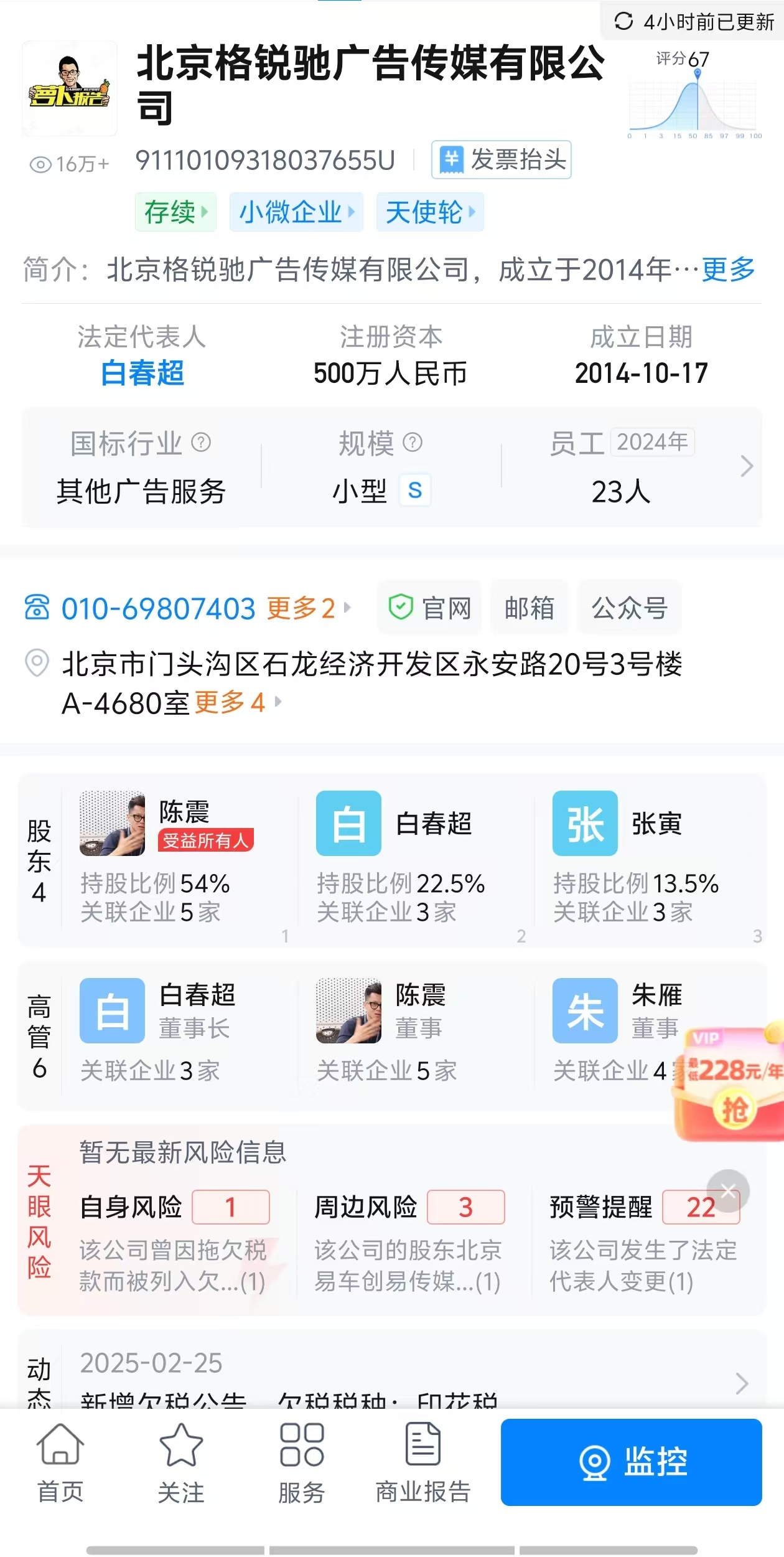784x1557 pixels.
Task: Open 商业报告 business report
Action: [x=423, y=1463]
